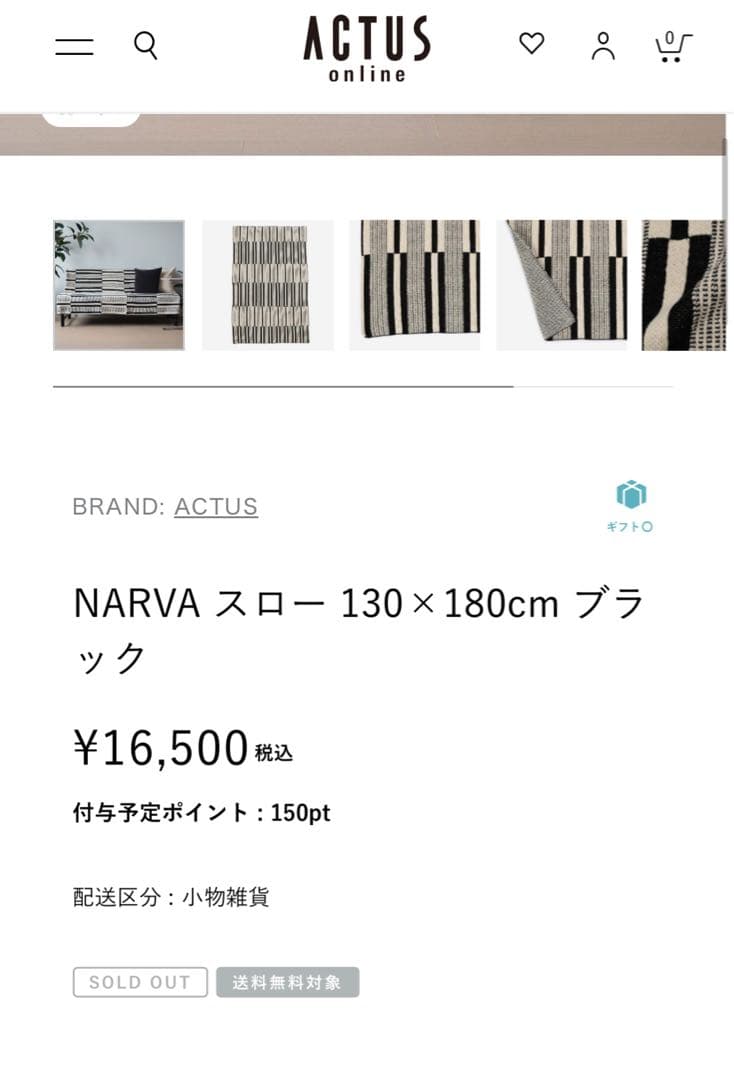Open the wishlist heart icon

(532, 44)
